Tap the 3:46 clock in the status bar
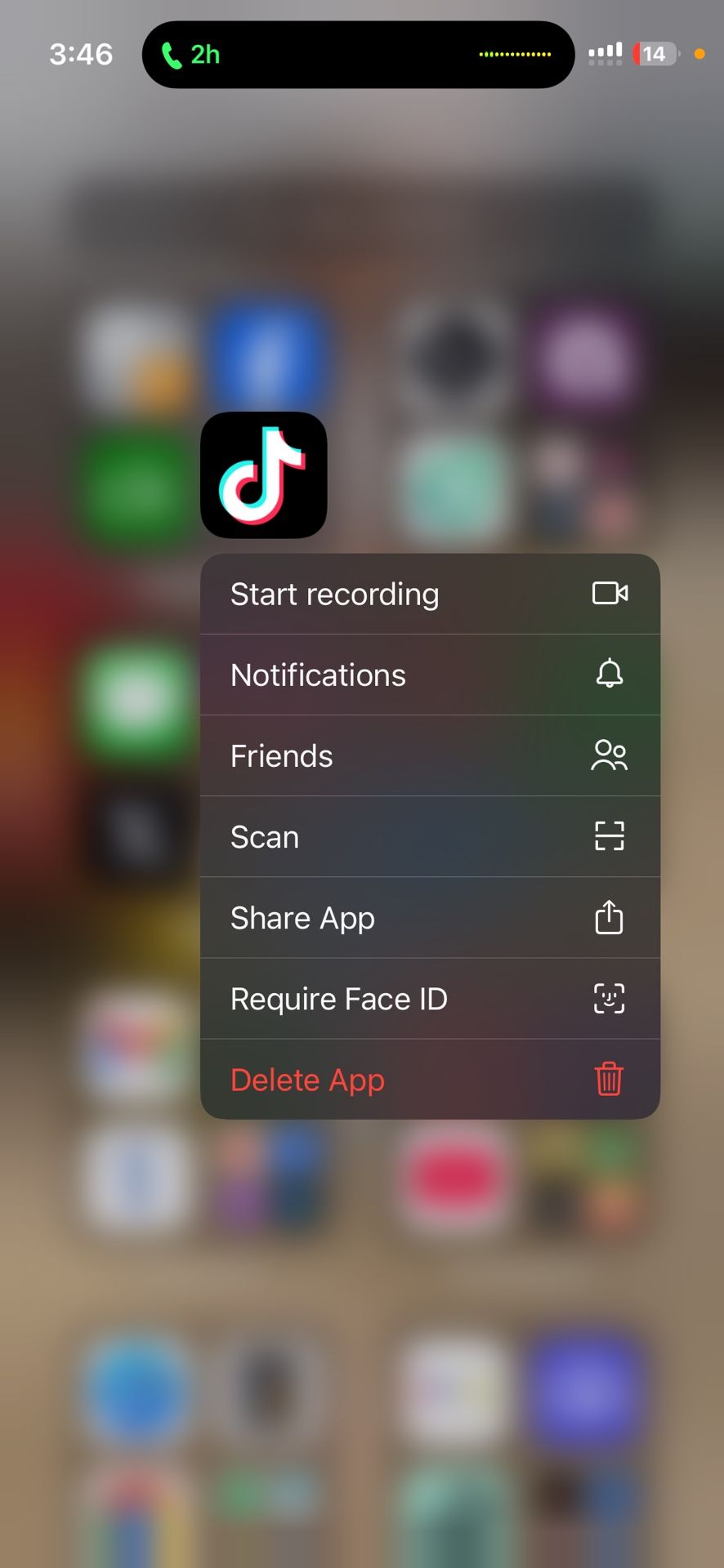The width and height of the screenshot is (724, 1568). (80, 55)
